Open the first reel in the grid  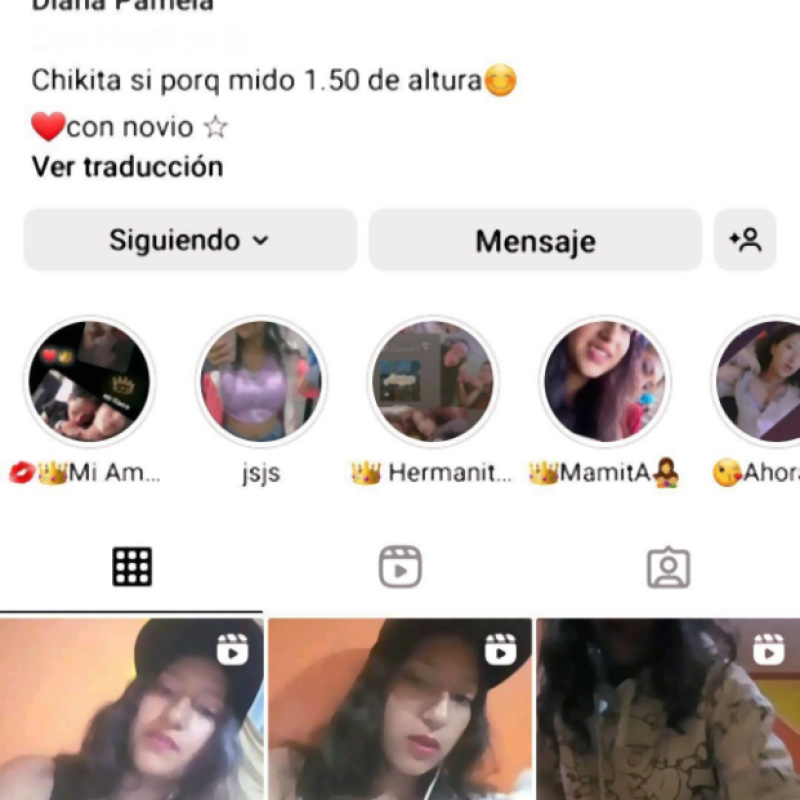[131, 710]
